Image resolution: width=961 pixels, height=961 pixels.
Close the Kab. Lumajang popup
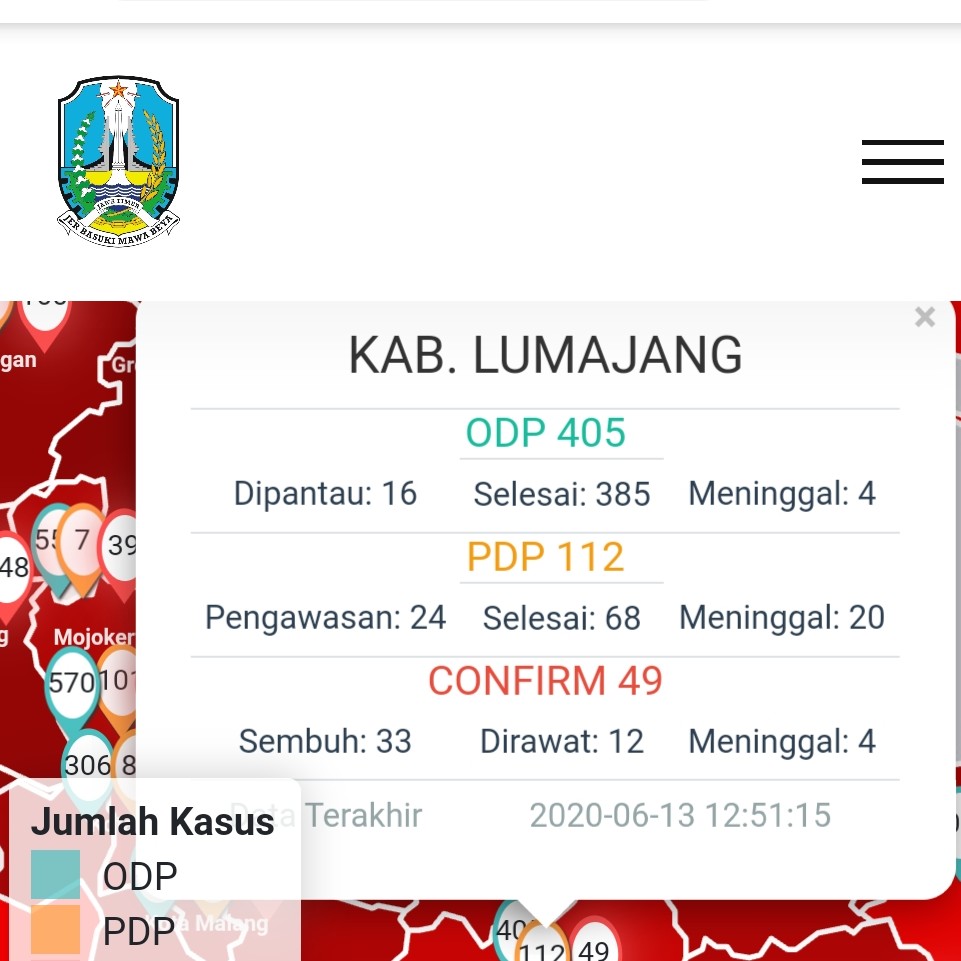(x=924, y=318)
